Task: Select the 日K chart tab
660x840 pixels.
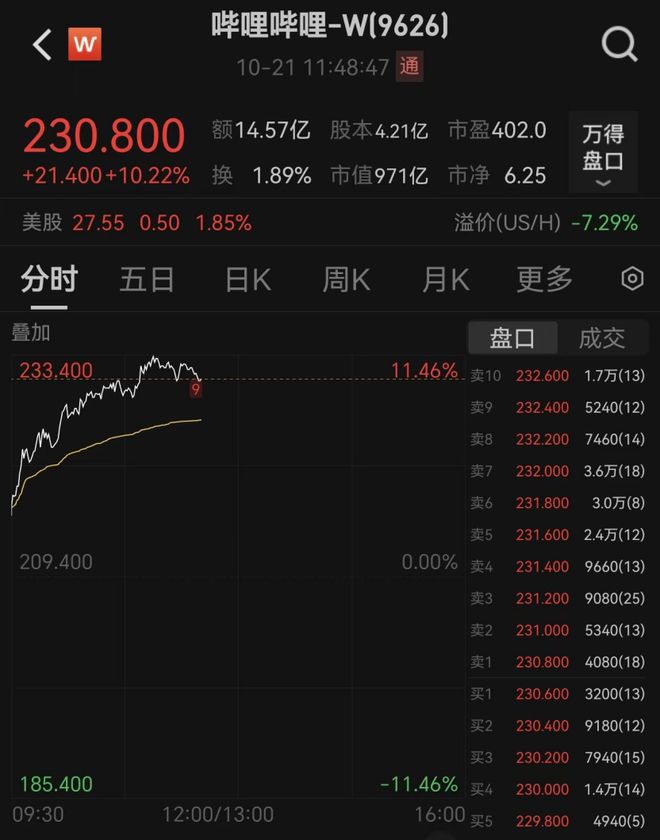Action: (247, 279)
